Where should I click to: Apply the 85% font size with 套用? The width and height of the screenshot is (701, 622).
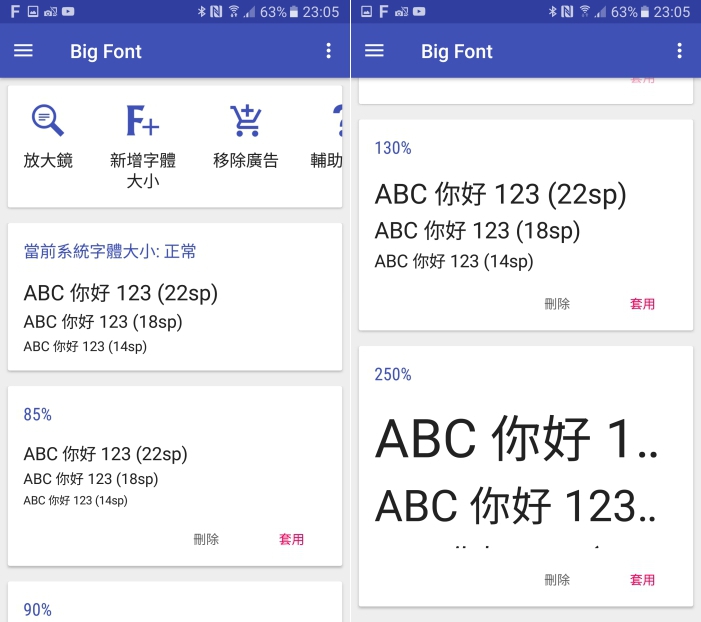pos(292,539)
